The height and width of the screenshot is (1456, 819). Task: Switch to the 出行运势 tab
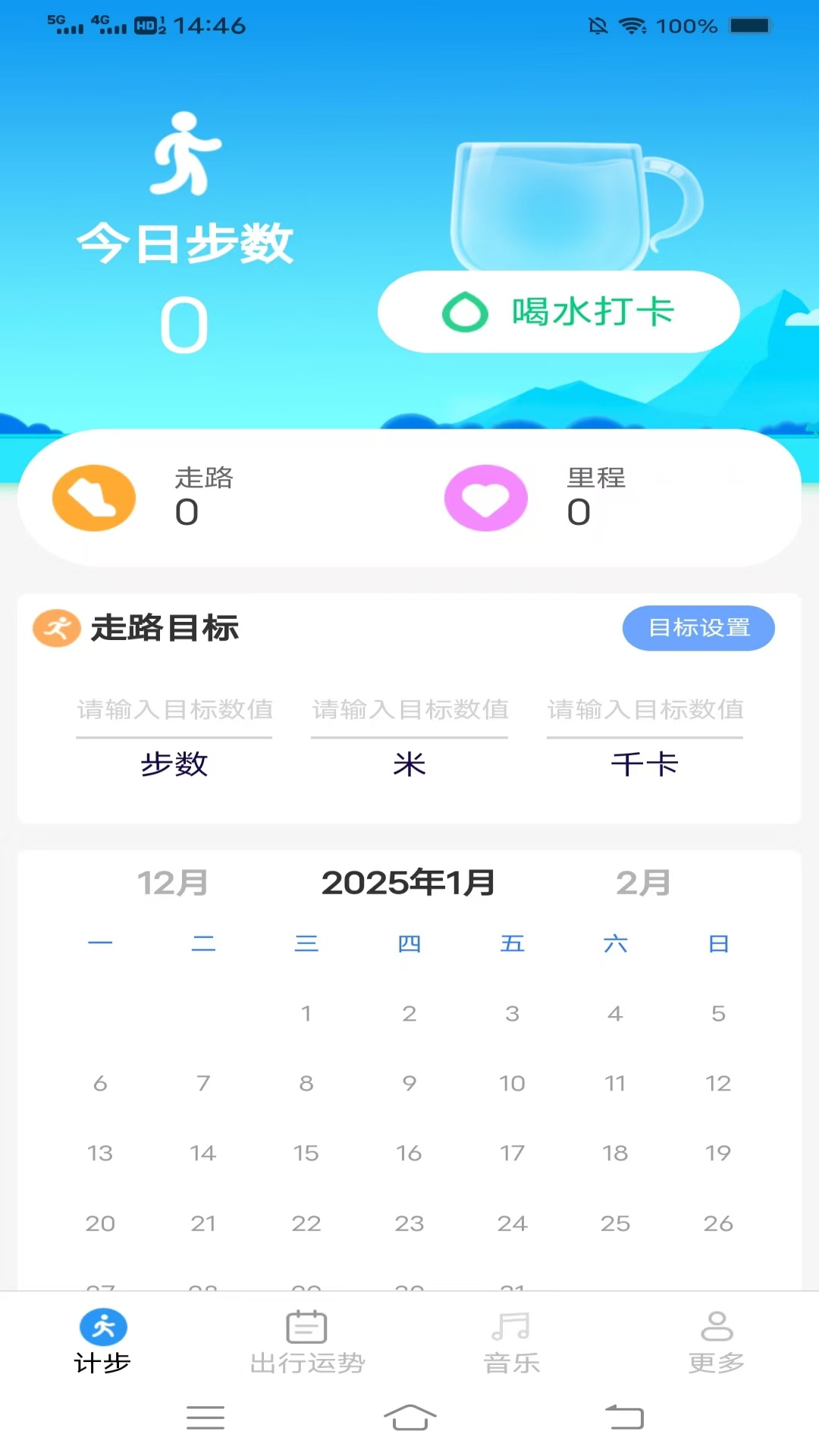pos(306,1361)
